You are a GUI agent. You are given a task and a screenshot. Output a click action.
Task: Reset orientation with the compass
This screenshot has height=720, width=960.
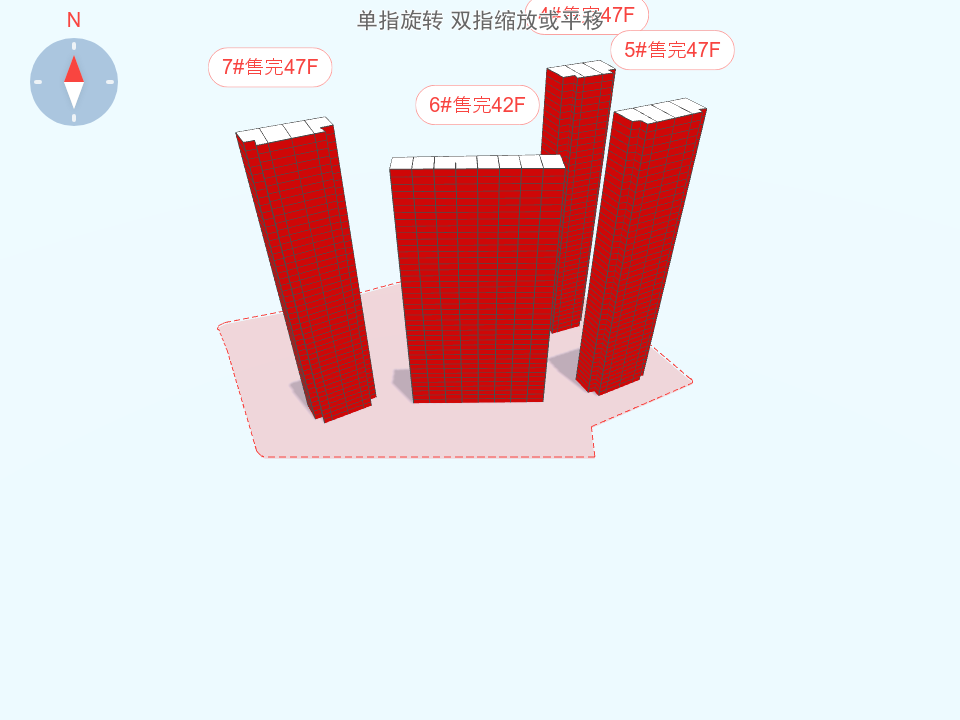(74, 82)
